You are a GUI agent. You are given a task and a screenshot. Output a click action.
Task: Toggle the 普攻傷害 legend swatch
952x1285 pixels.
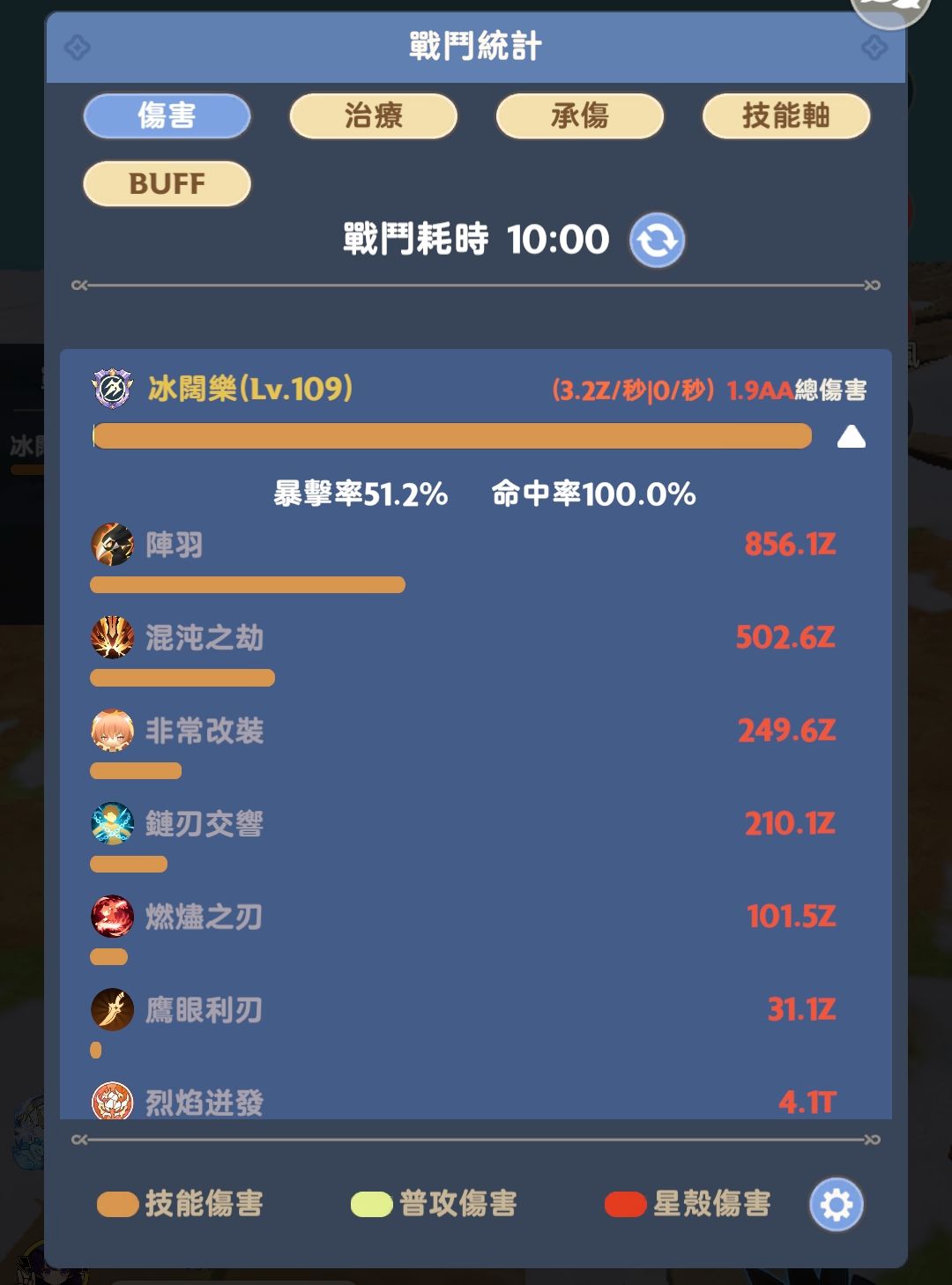[369, 1202]
